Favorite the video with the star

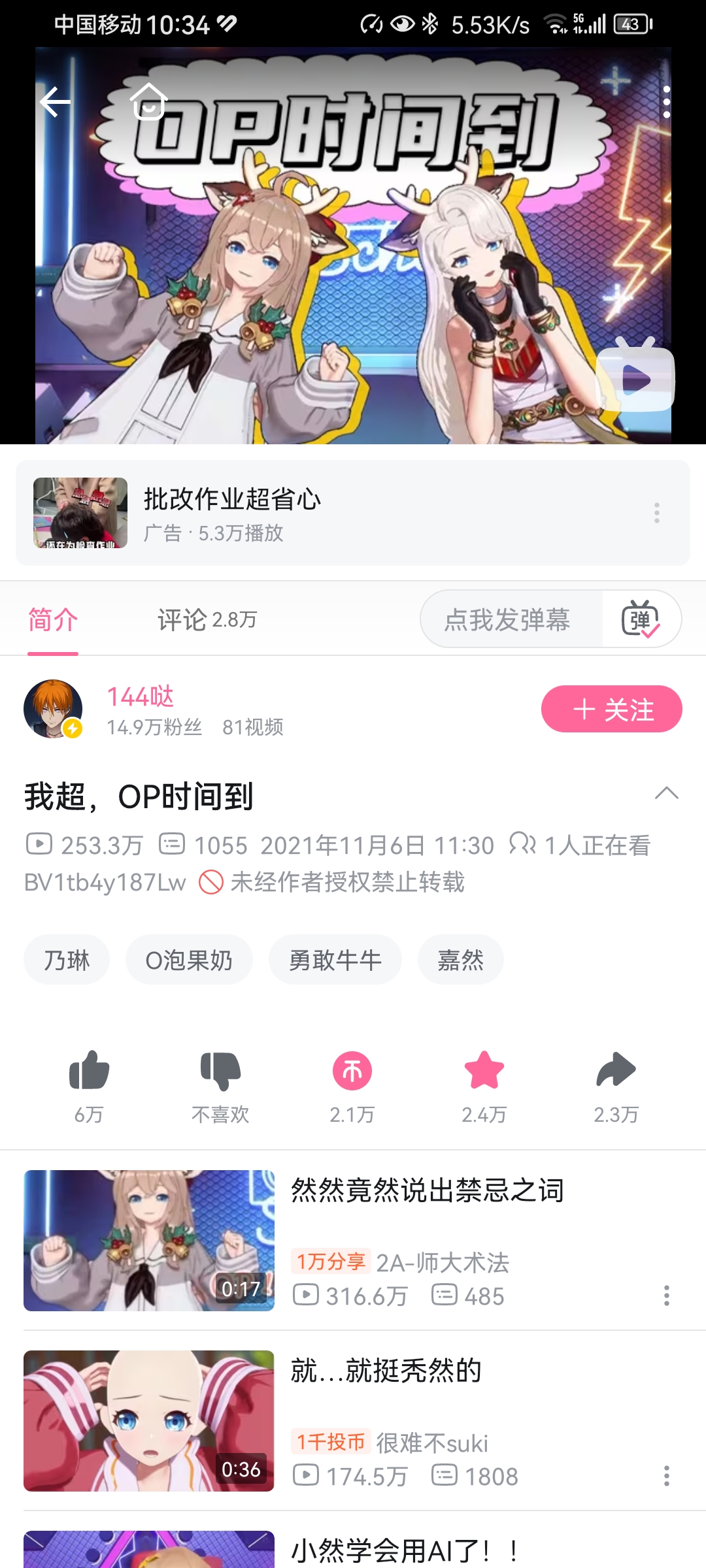click(x=484, y=1072)
